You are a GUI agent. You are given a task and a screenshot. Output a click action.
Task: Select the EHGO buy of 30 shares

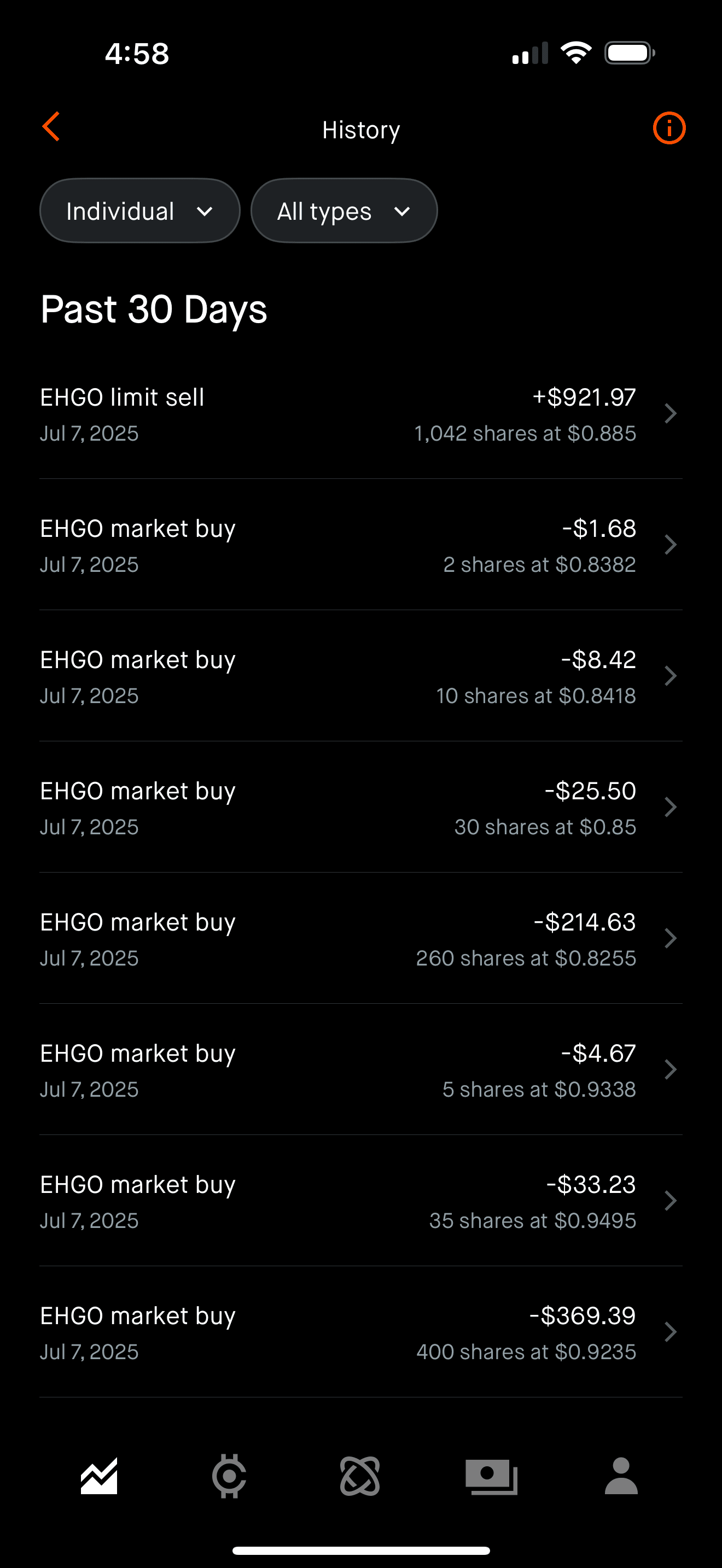click(x=360, y=808)
